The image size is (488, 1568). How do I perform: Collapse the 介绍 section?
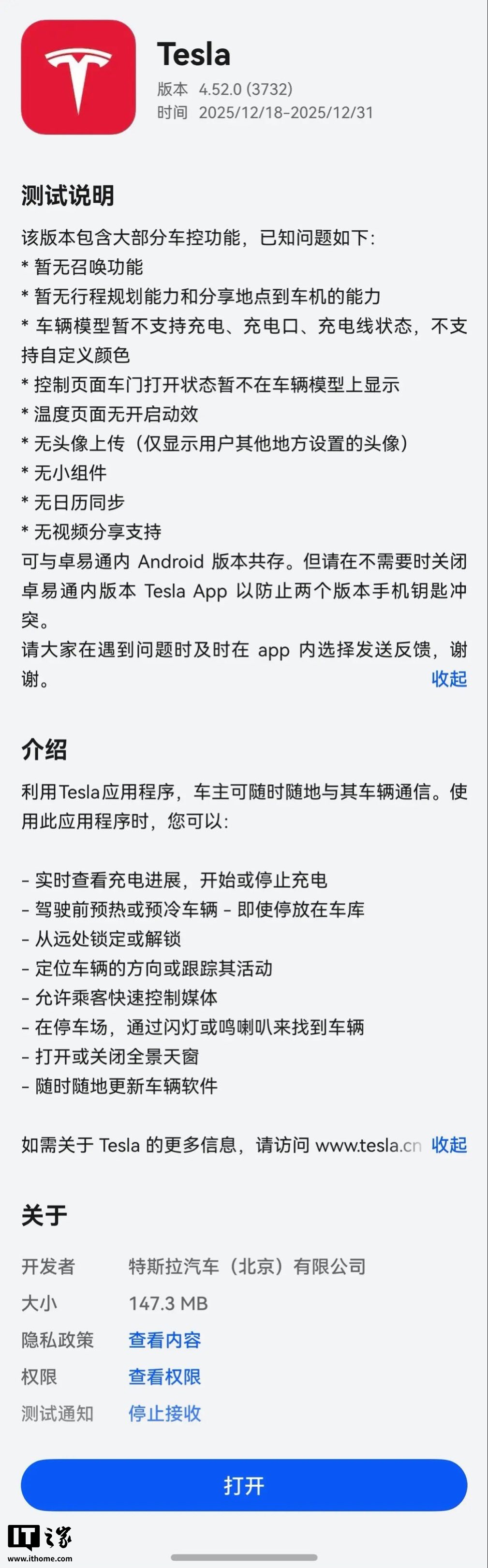[449, 1145]
